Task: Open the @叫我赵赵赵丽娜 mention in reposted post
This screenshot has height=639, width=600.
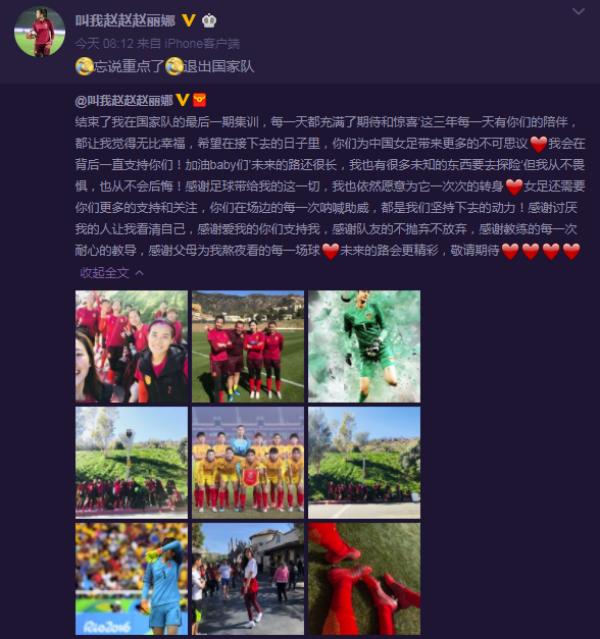Action: pos(124,100)
